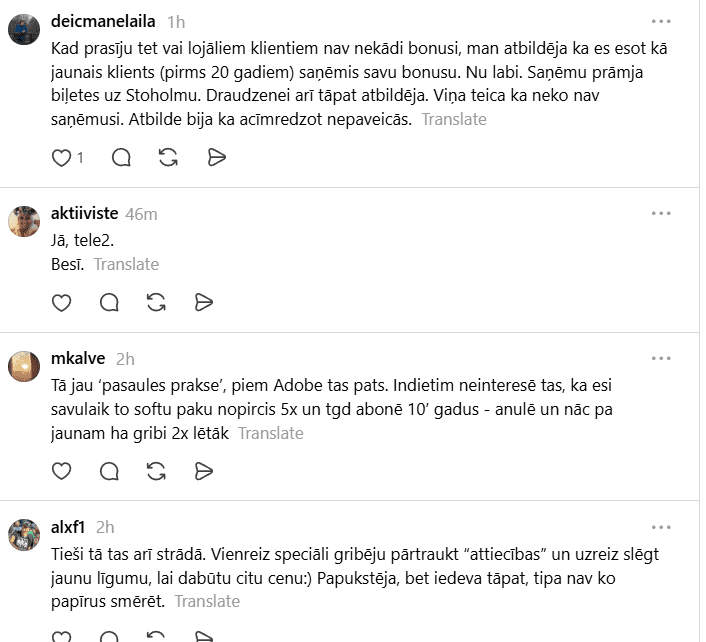The height and width of the screenshot is (642, 706).
Task: Translate alxf1's comment
Action: [207, 601]
